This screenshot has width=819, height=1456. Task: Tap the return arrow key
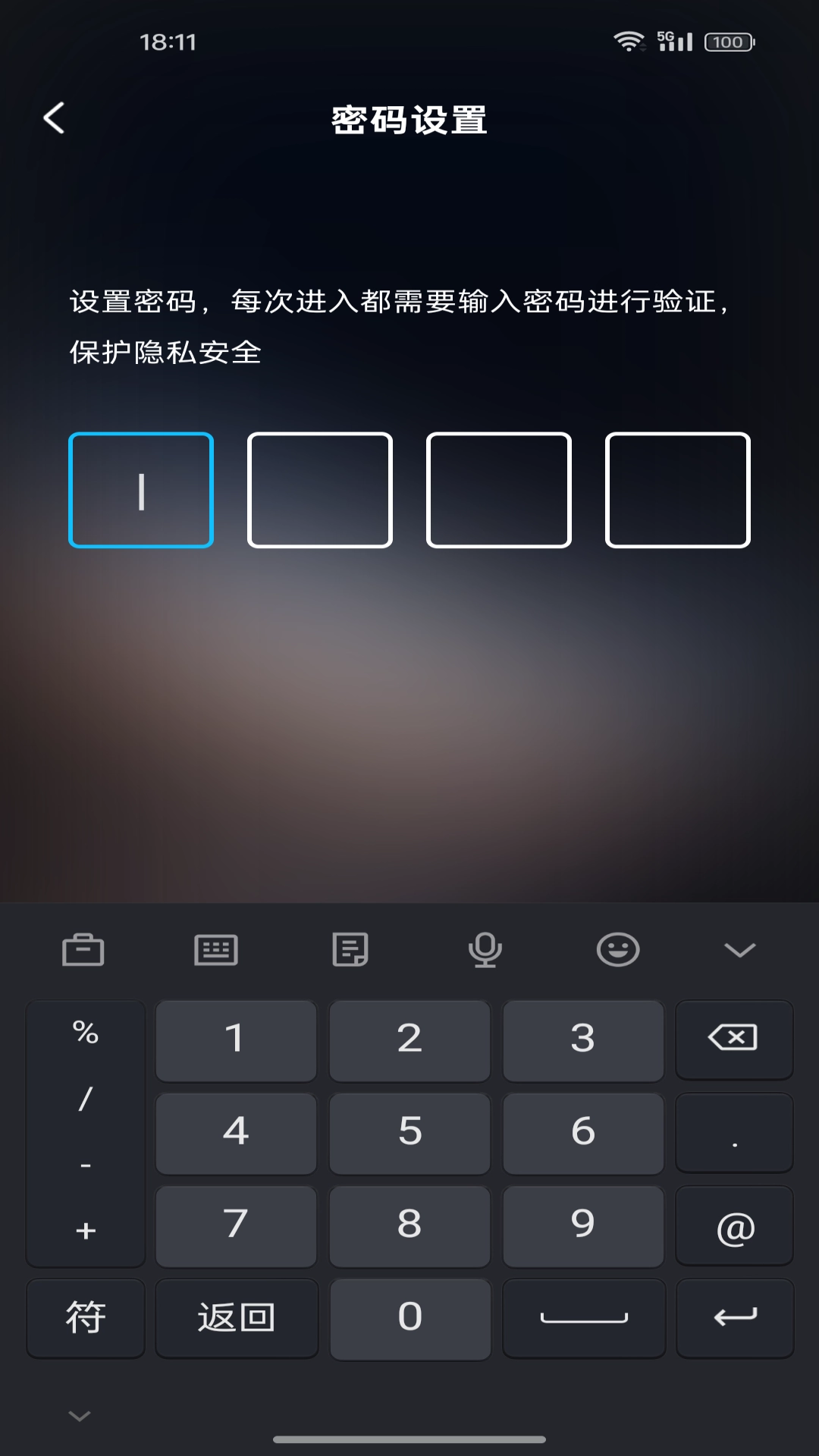[734, 1318]
